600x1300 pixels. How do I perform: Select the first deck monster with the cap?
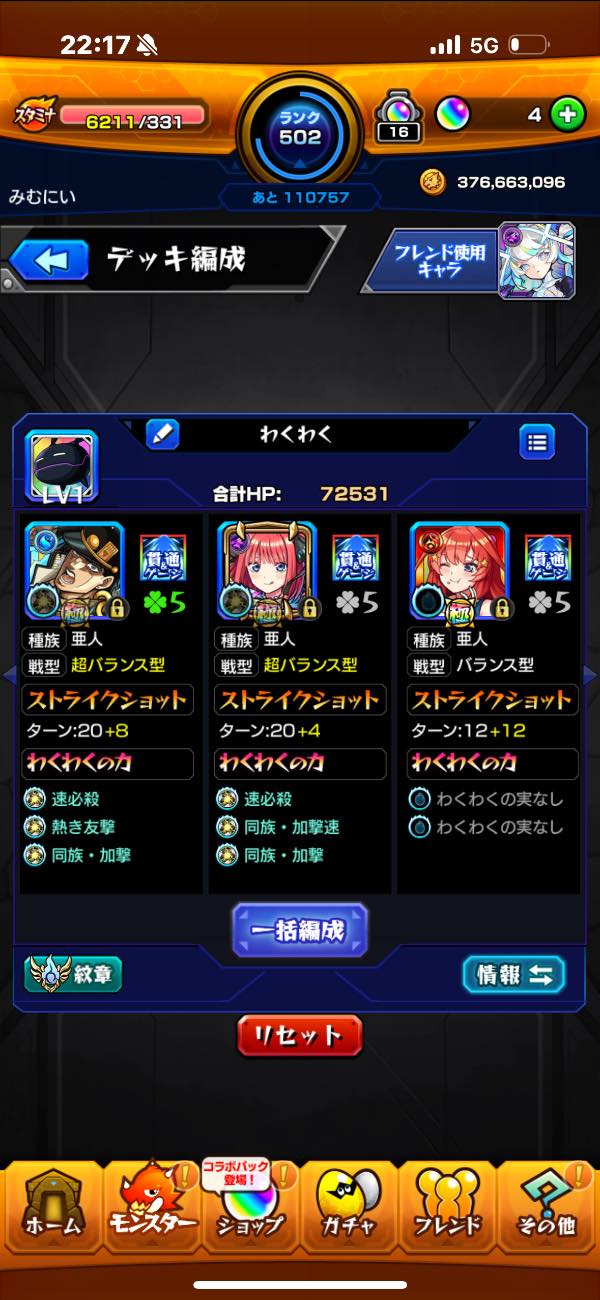point(73,568)
